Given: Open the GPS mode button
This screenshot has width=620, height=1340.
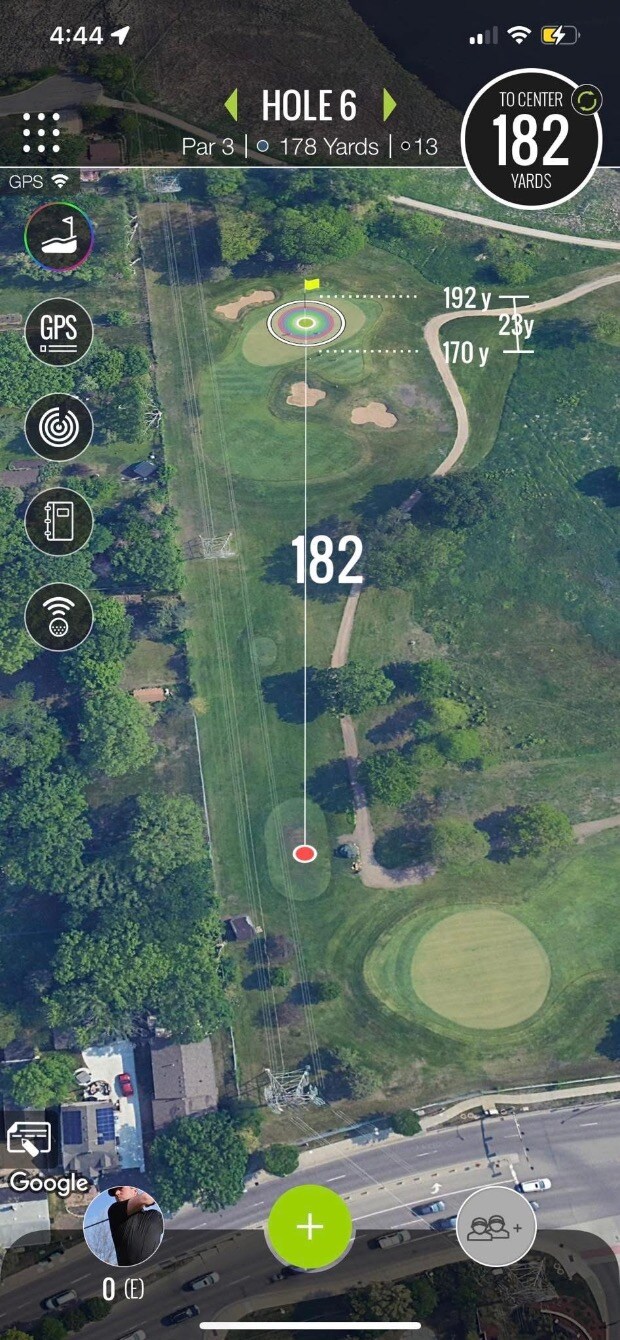Looking at the screenshot, I should (59, 332).
